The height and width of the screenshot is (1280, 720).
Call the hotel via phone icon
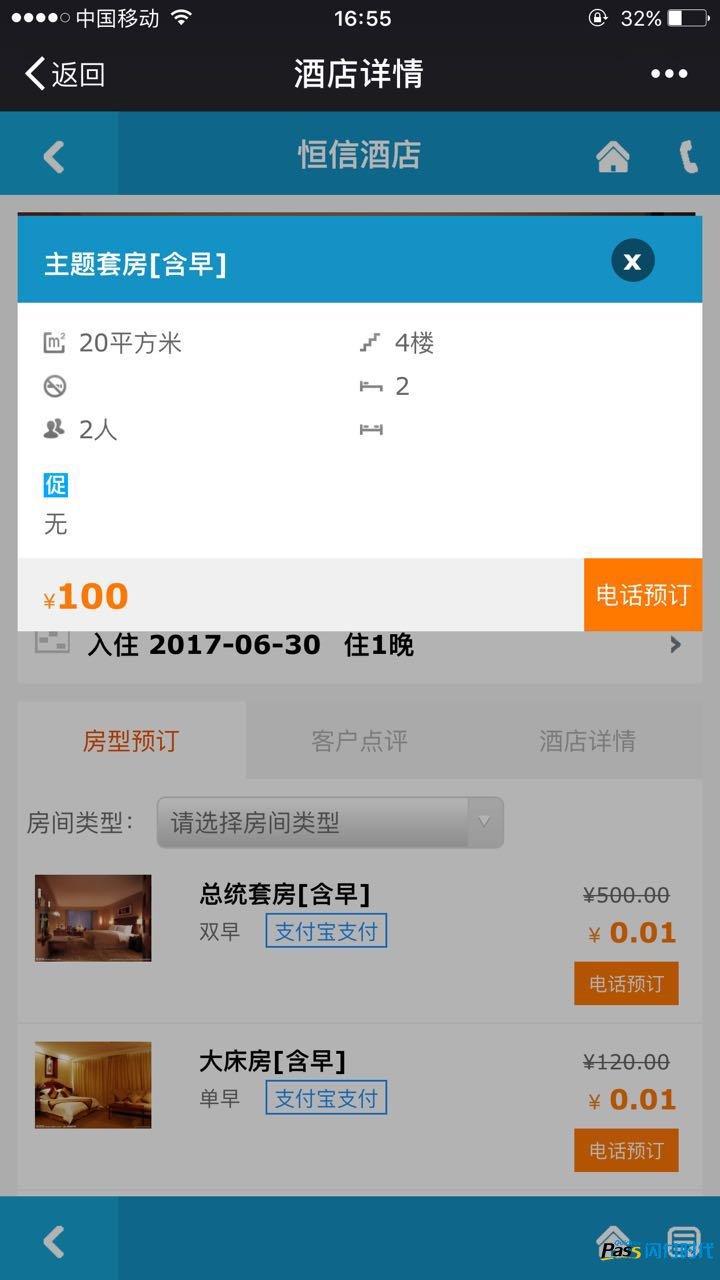click(x=689, y=156)
